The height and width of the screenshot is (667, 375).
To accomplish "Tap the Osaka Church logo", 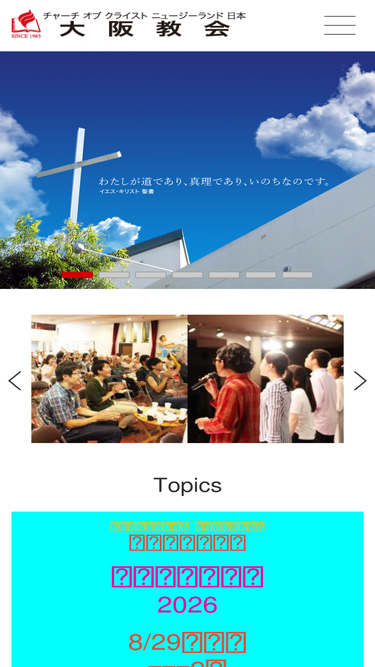I will click(x=128, y=24).
